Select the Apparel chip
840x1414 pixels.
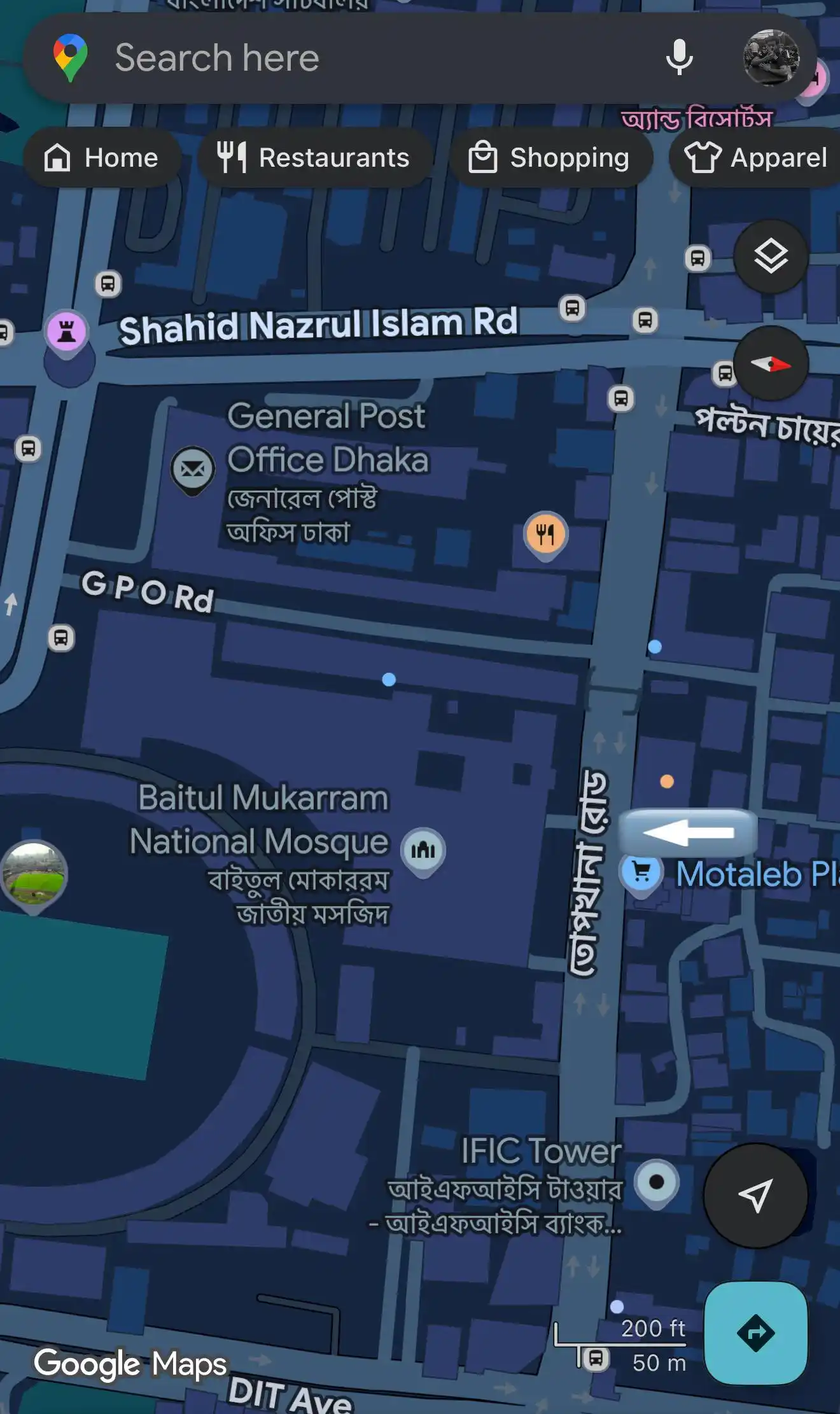pos(756,158)
